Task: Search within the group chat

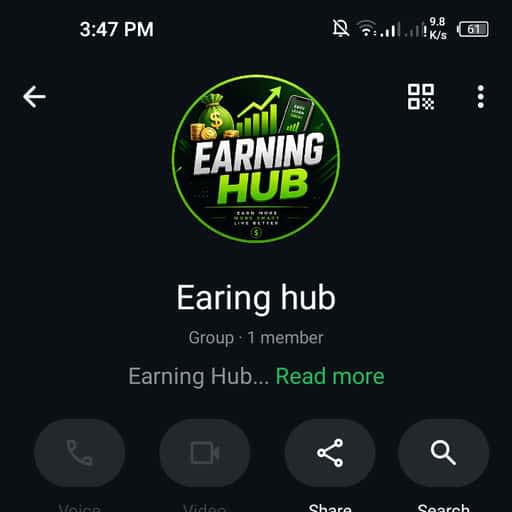Action: pos(444,453)
